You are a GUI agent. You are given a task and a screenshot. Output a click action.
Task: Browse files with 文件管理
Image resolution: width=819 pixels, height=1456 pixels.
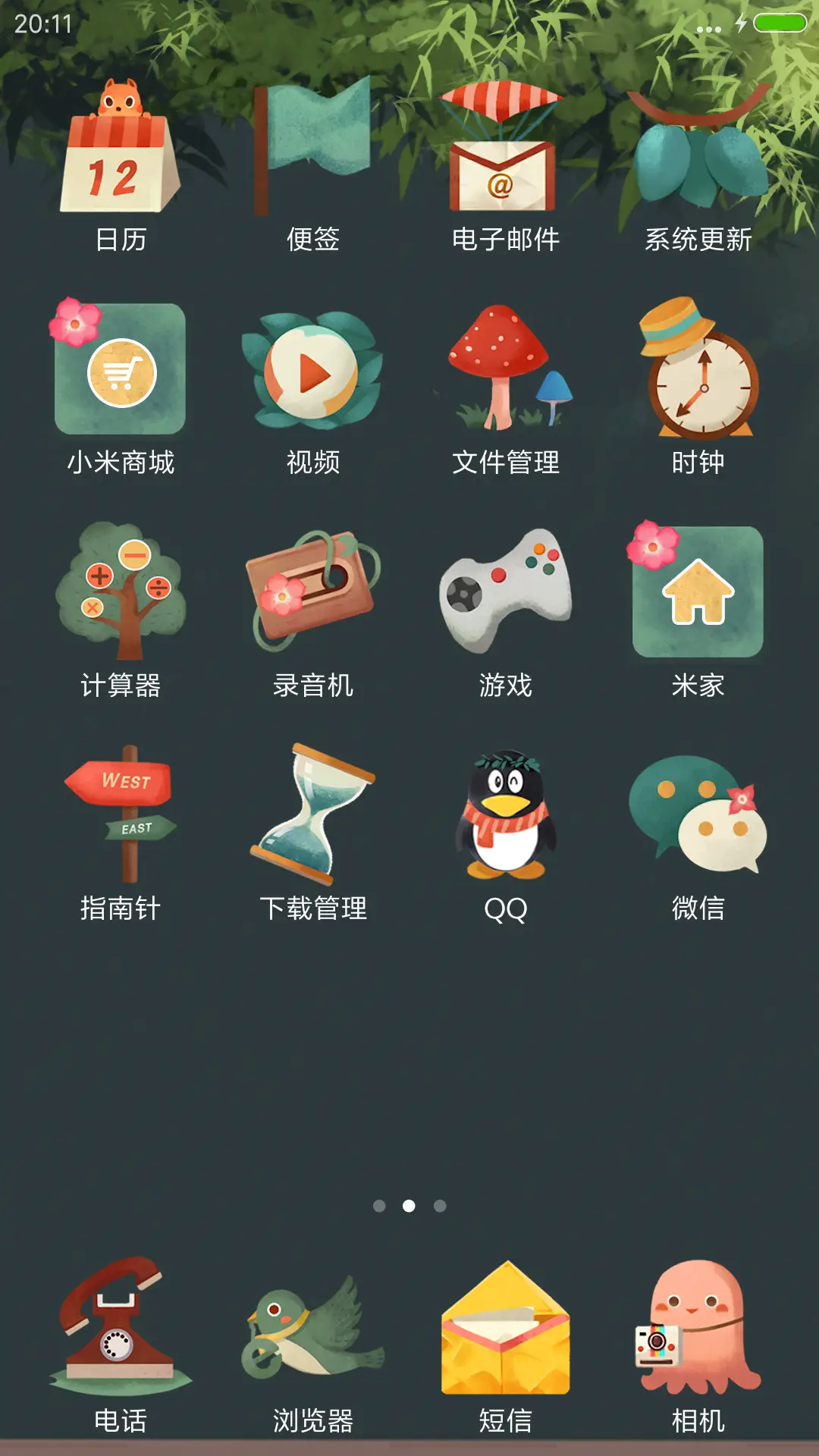(x=504, y=372)
